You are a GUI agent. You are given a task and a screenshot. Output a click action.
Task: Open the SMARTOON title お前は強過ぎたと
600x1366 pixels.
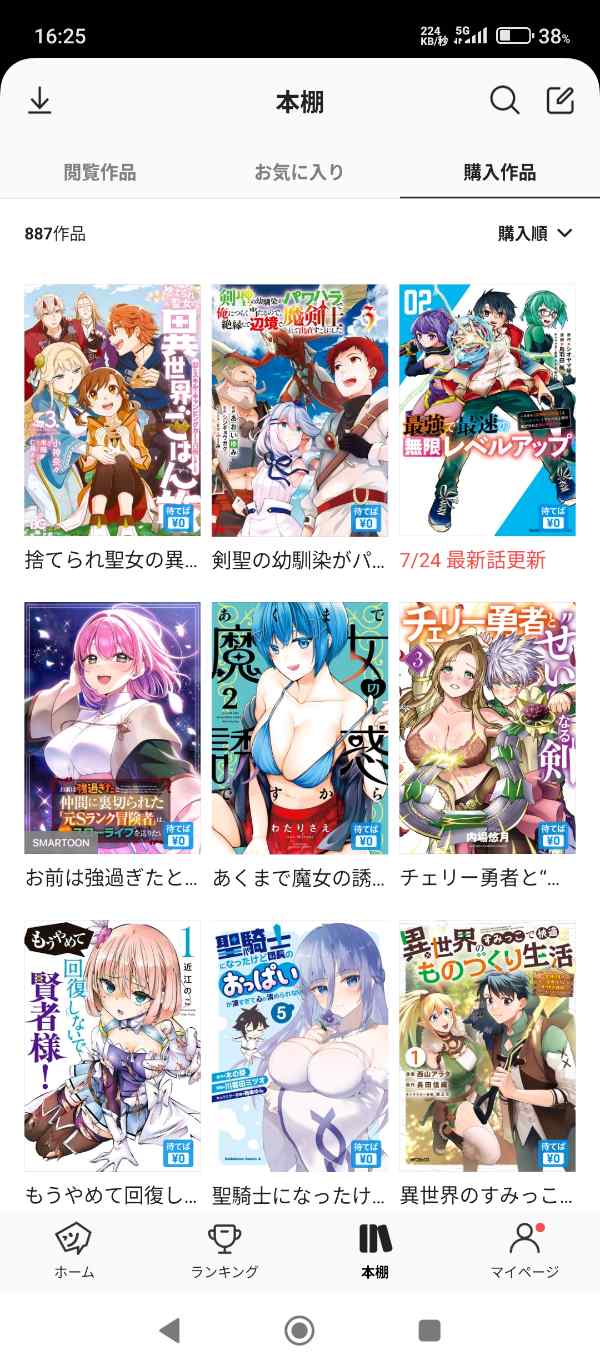click(112, 728)
